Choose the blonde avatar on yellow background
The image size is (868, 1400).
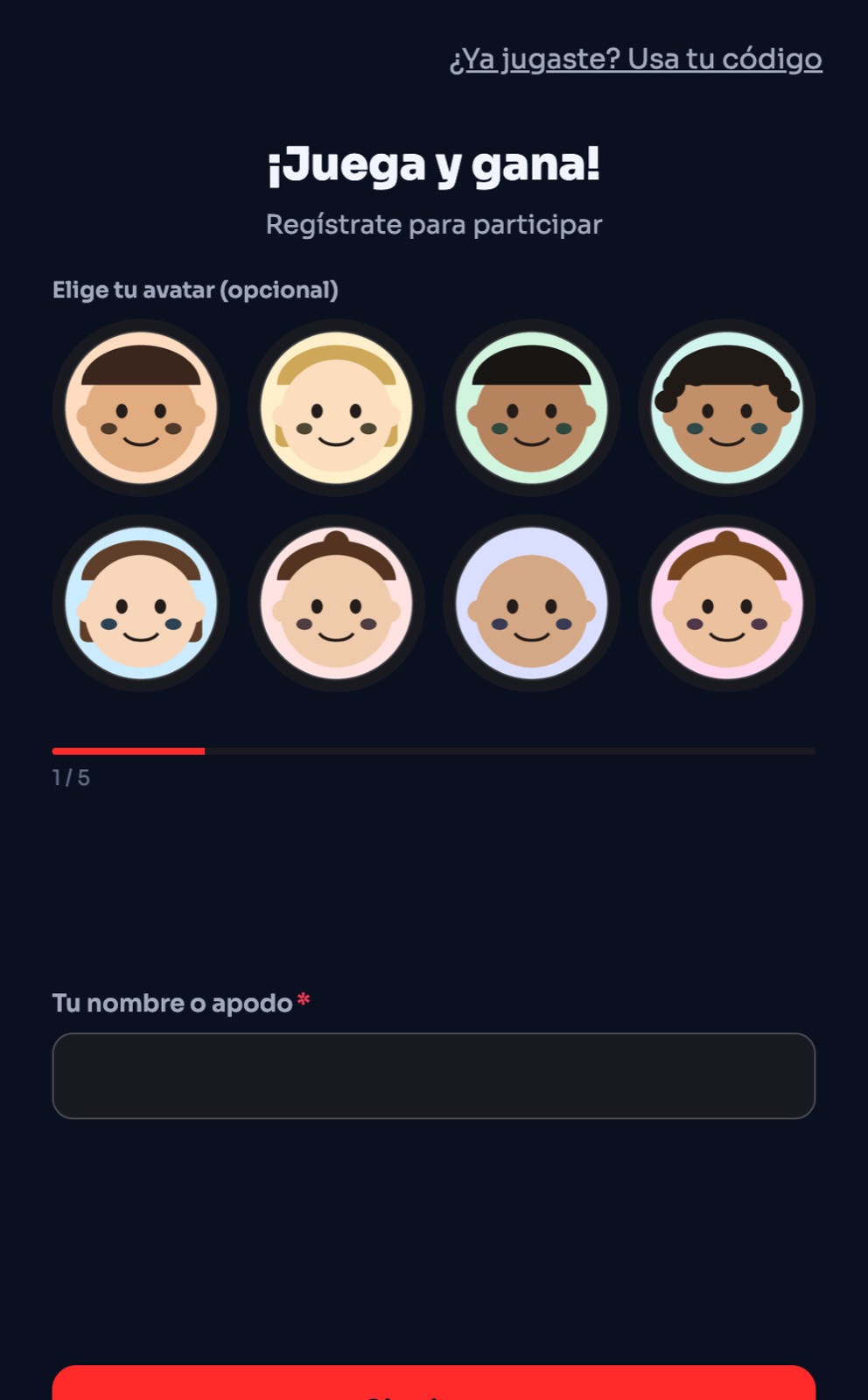[336, 408]
